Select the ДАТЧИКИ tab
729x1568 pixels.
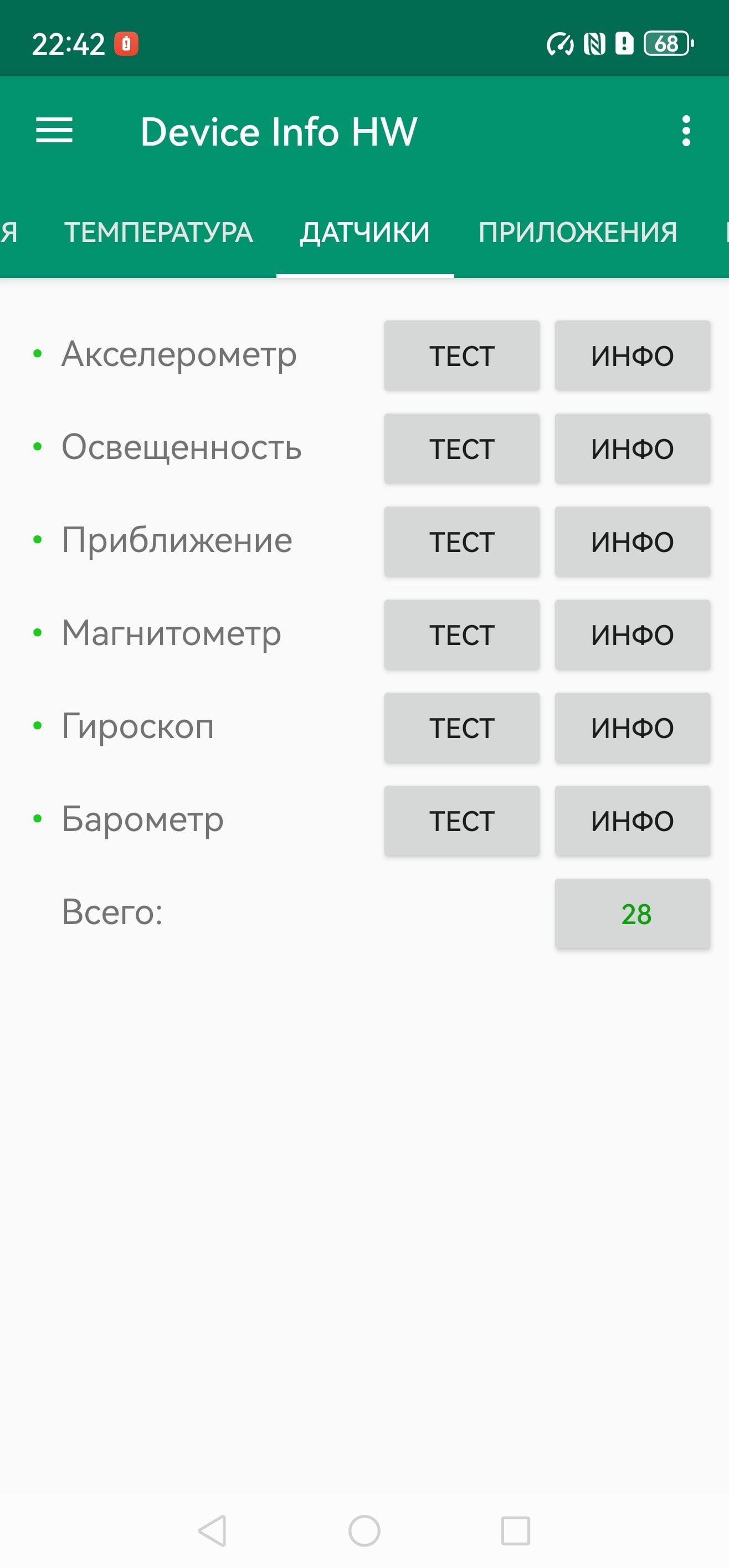(x=365, y=233)
